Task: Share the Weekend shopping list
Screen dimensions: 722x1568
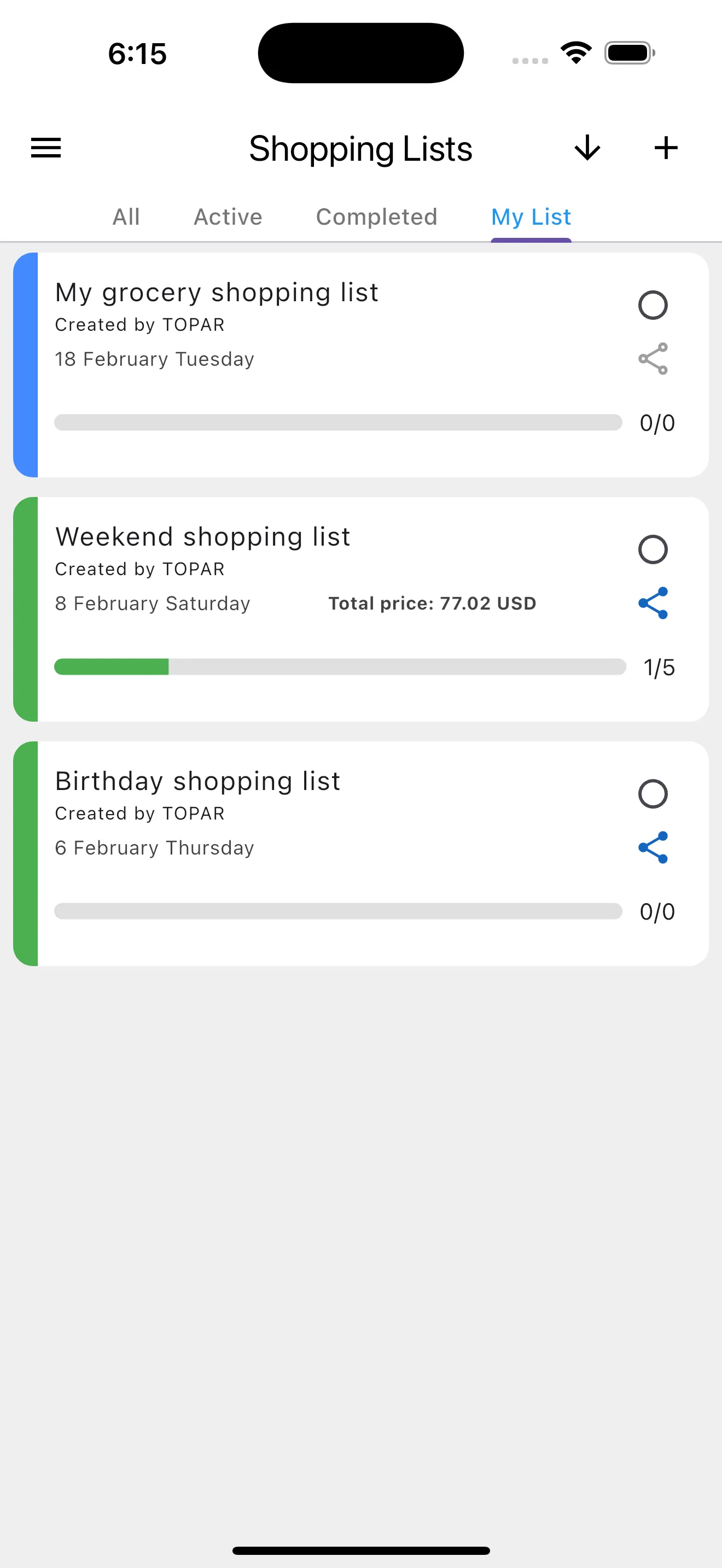Action: (654, 603)
